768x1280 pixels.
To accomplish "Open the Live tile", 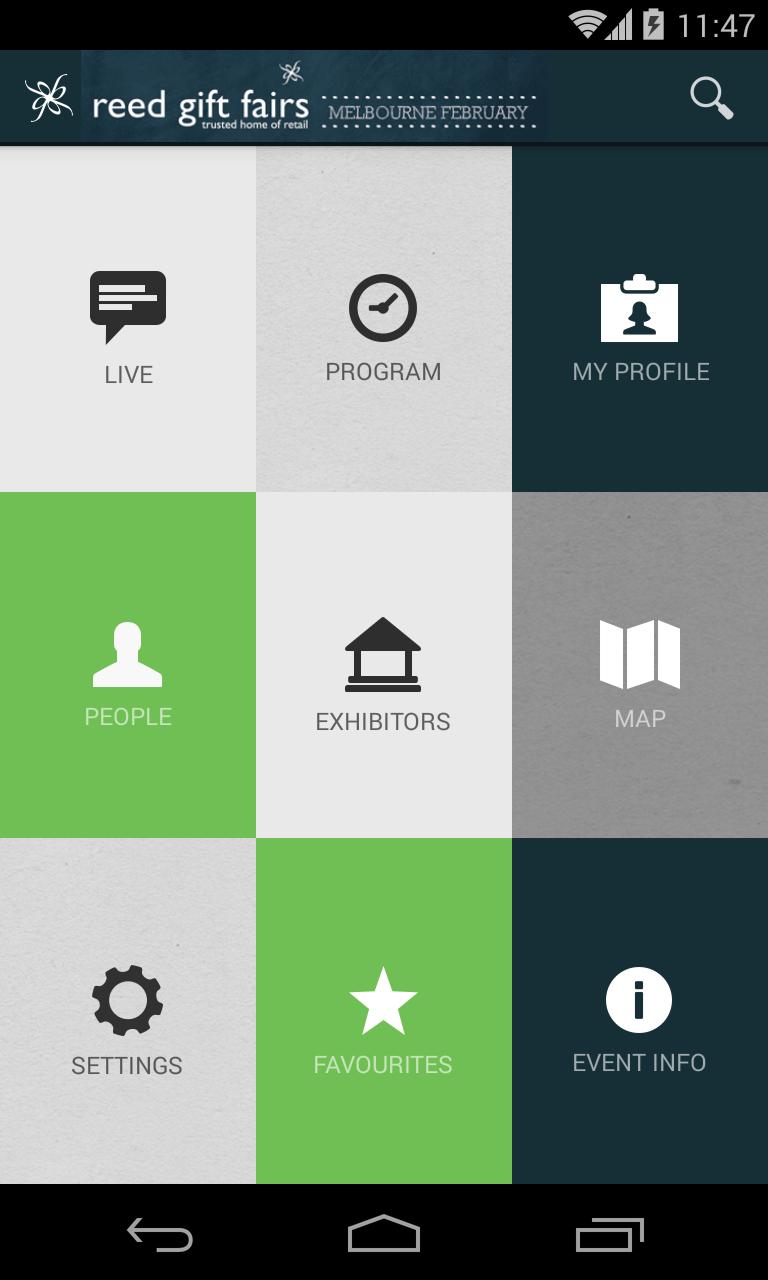I will 128,320.
